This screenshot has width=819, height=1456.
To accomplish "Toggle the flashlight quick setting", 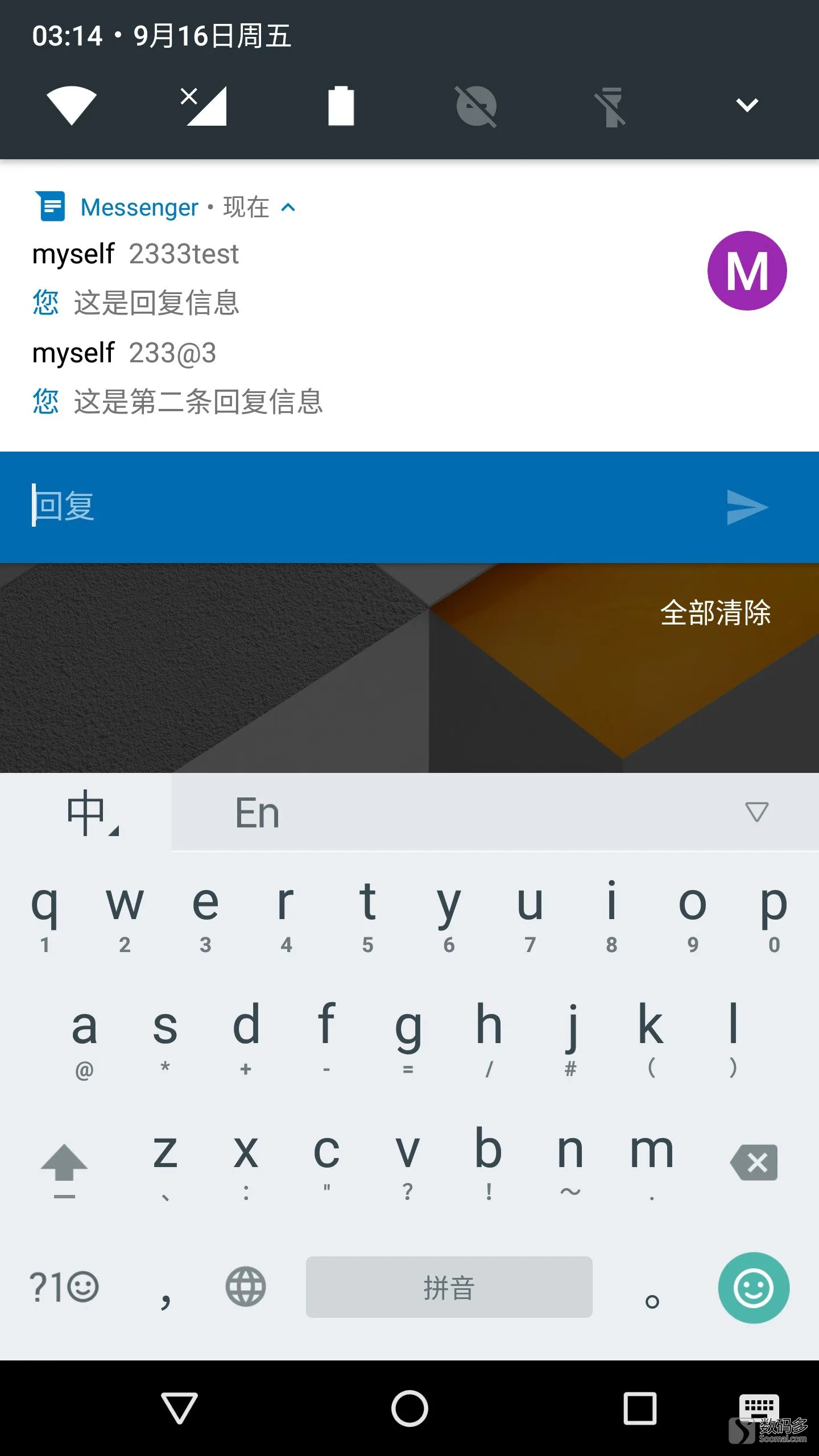I will 611,106.
